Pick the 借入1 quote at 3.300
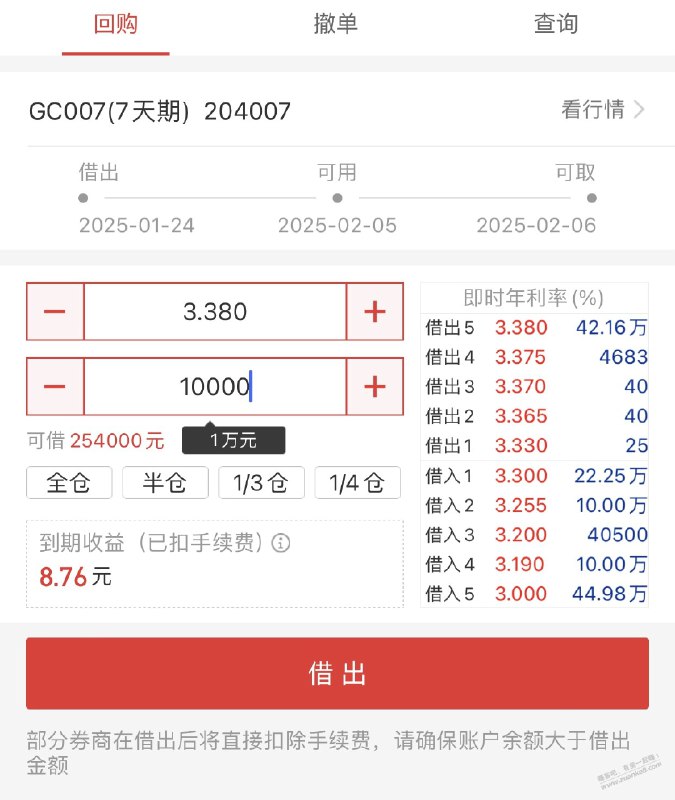This screenshot has height=800, width=675. click(x=535, y=476)
